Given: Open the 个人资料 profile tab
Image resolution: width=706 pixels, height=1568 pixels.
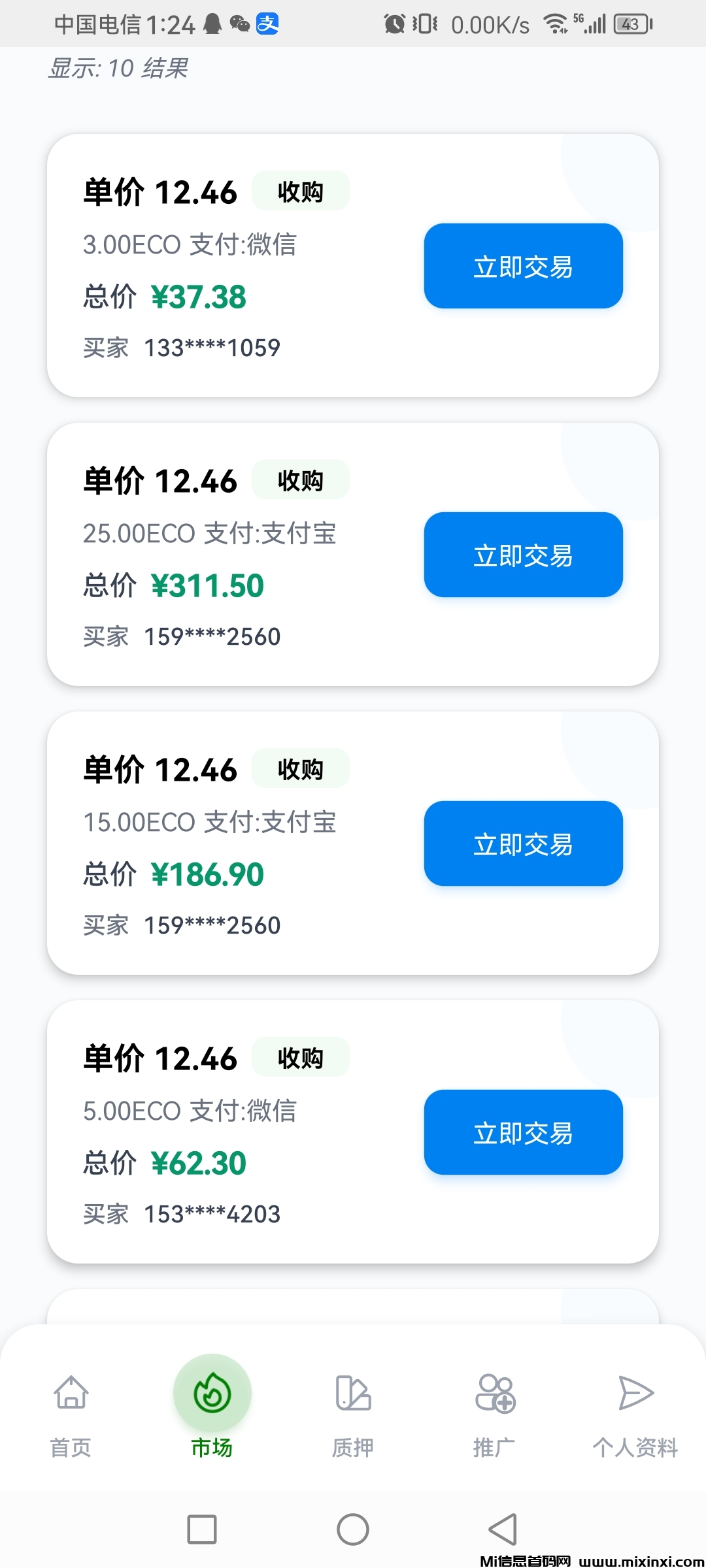Looking at the screenshot, I should [x=635, y=1410].
